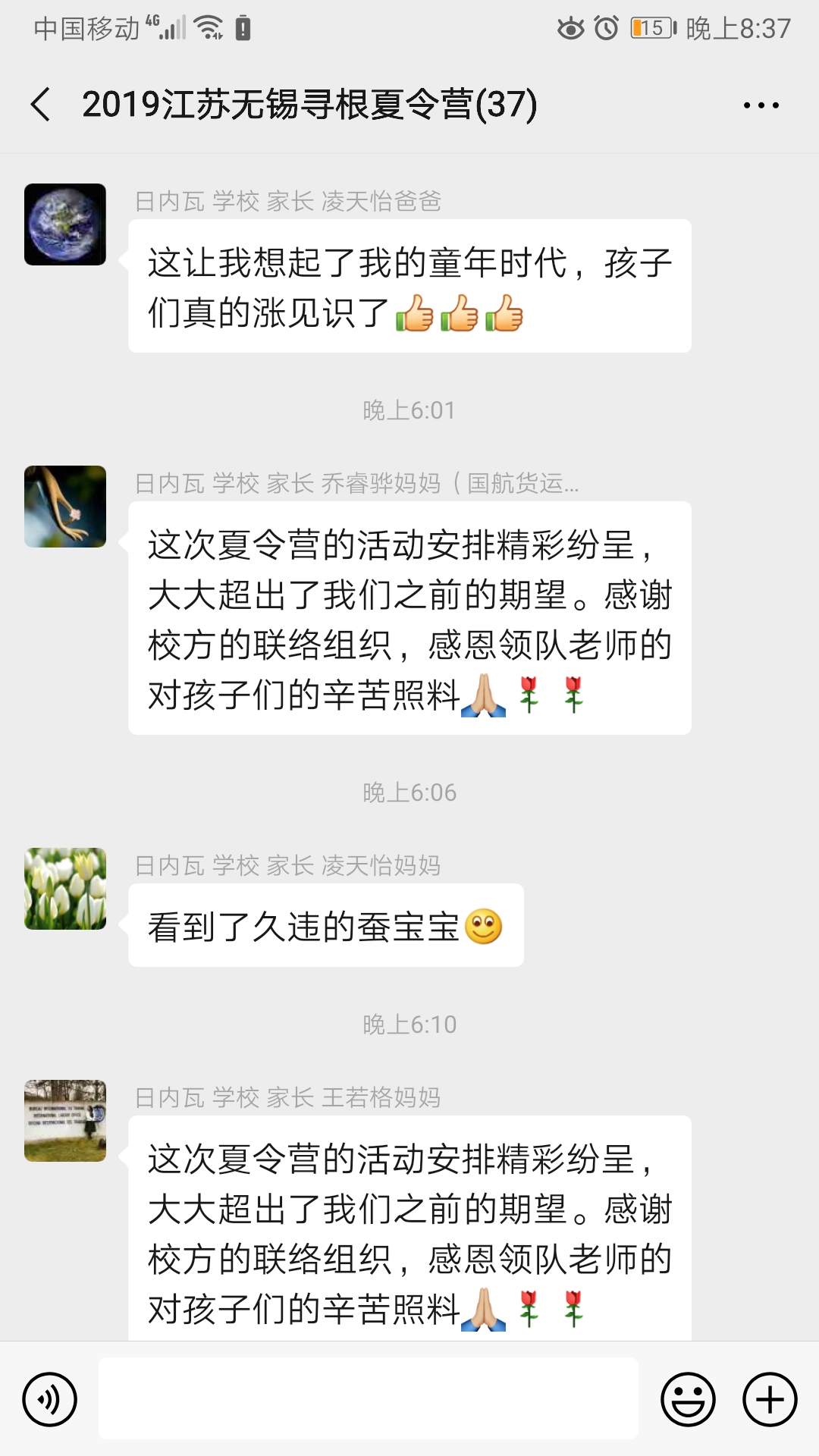Switch to voice message input
Viewport: 819px width, 1456px height.
pos(50,1399)
